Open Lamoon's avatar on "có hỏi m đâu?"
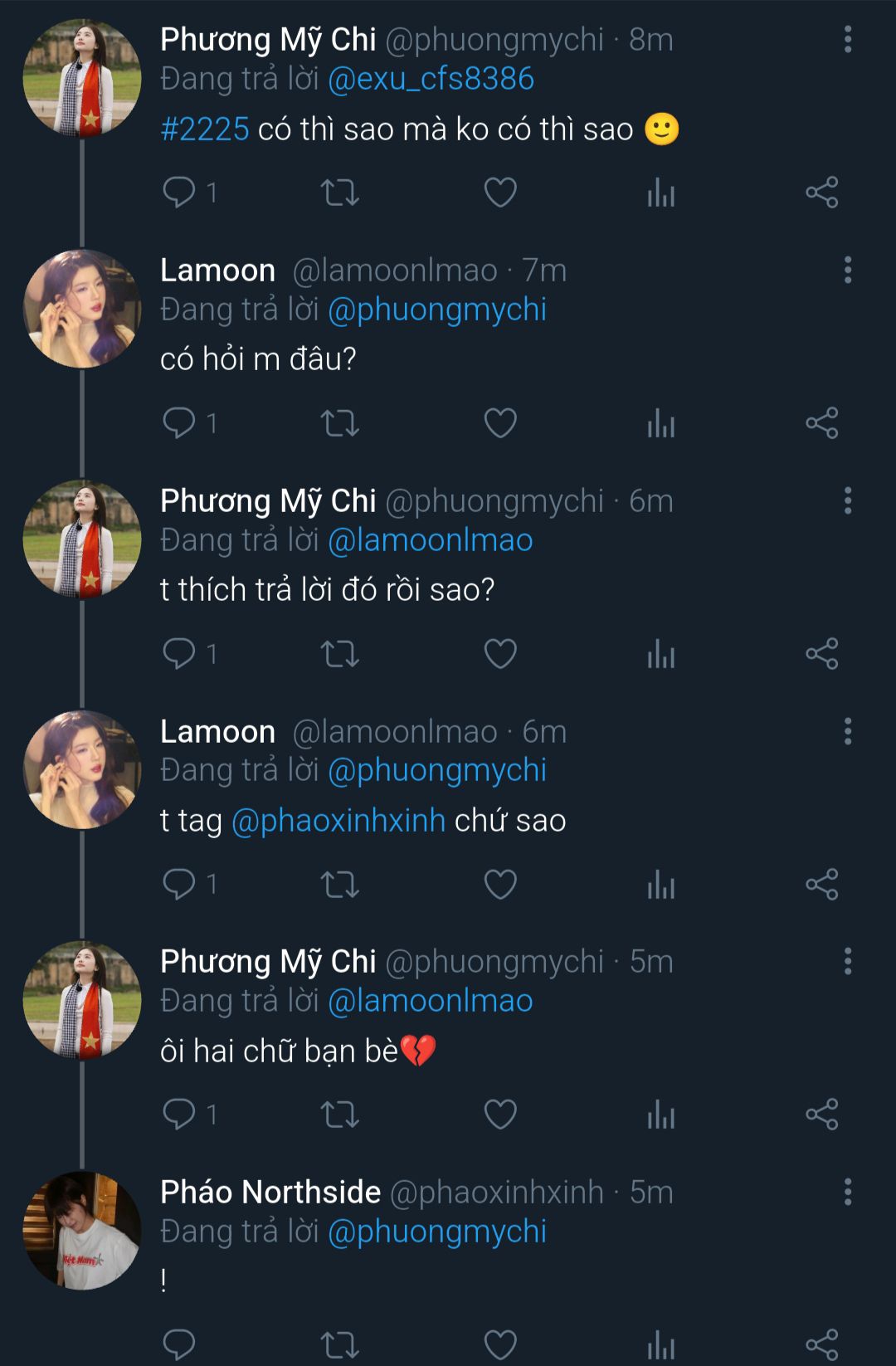Screen dimensions: 896x1366 (81, 308)
